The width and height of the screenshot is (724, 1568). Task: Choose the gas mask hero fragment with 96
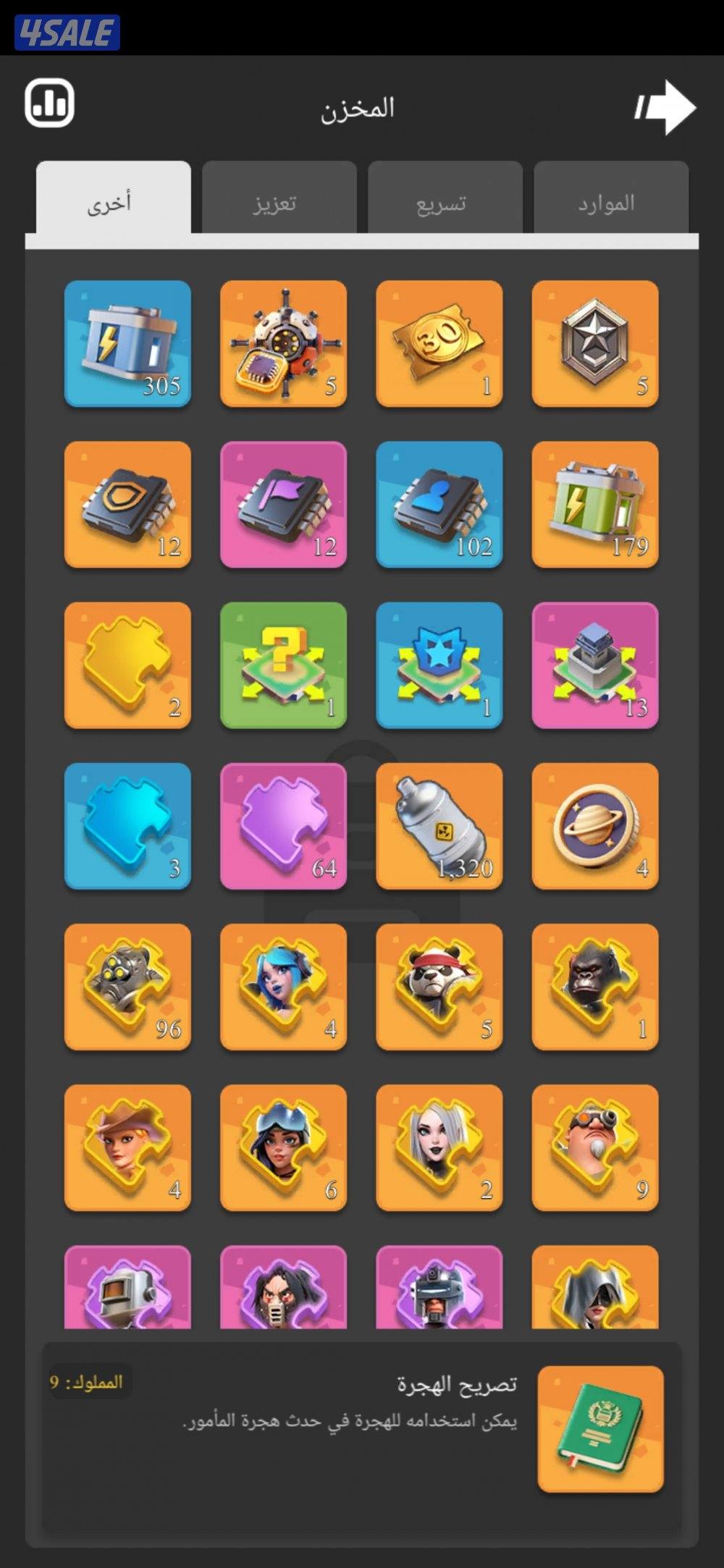pos(127,986)
